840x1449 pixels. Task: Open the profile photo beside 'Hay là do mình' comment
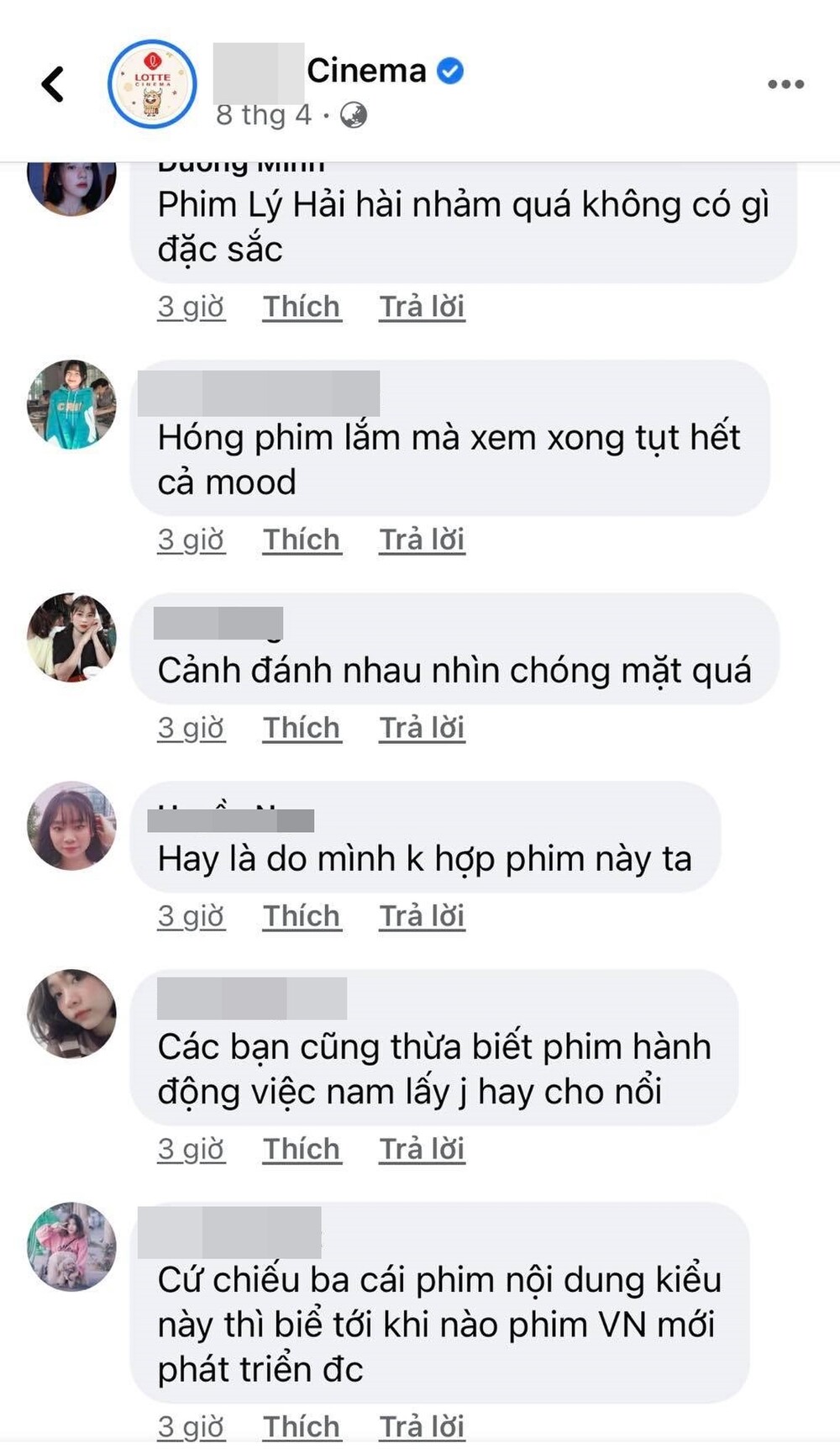[71, 825]
